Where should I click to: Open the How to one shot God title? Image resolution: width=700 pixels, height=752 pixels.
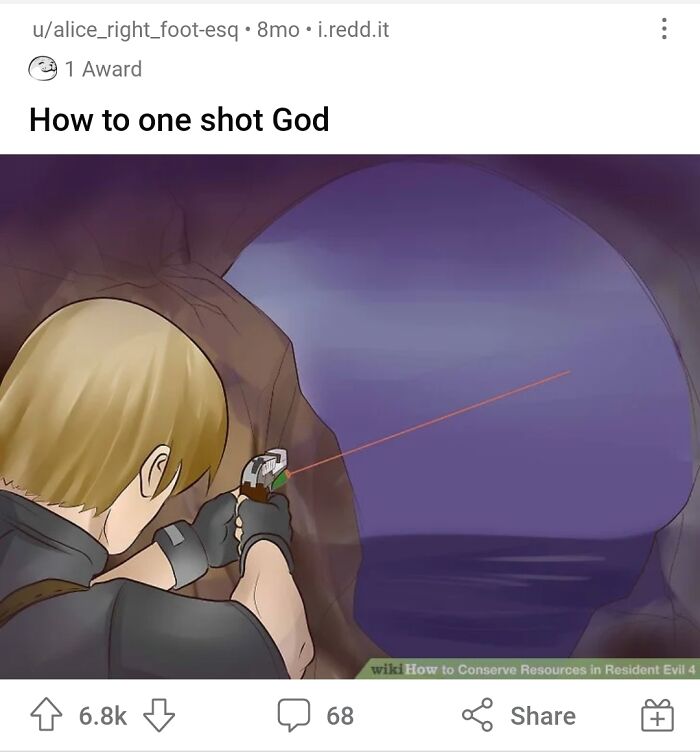(179, 120)
